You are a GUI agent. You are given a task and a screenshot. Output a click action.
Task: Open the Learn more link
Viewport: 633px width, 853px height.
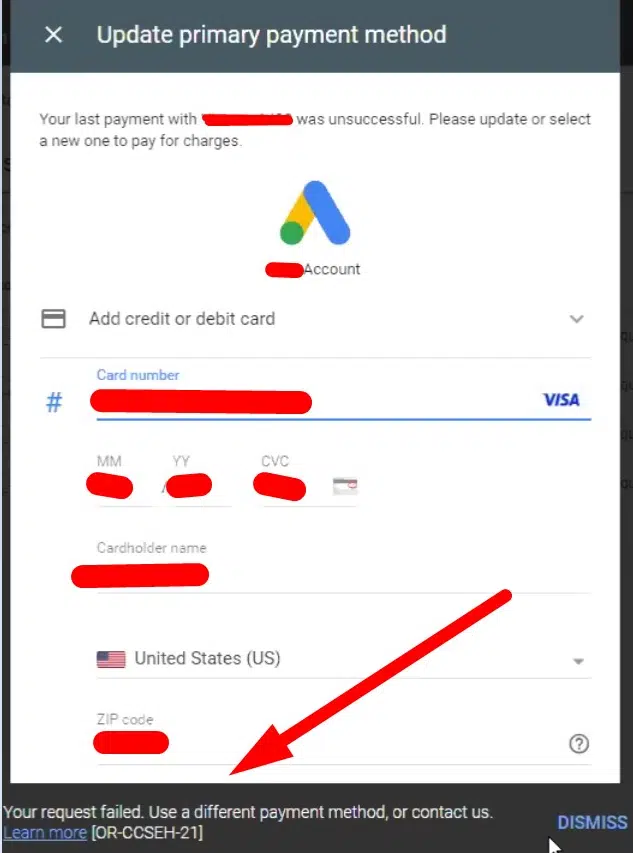44,832
